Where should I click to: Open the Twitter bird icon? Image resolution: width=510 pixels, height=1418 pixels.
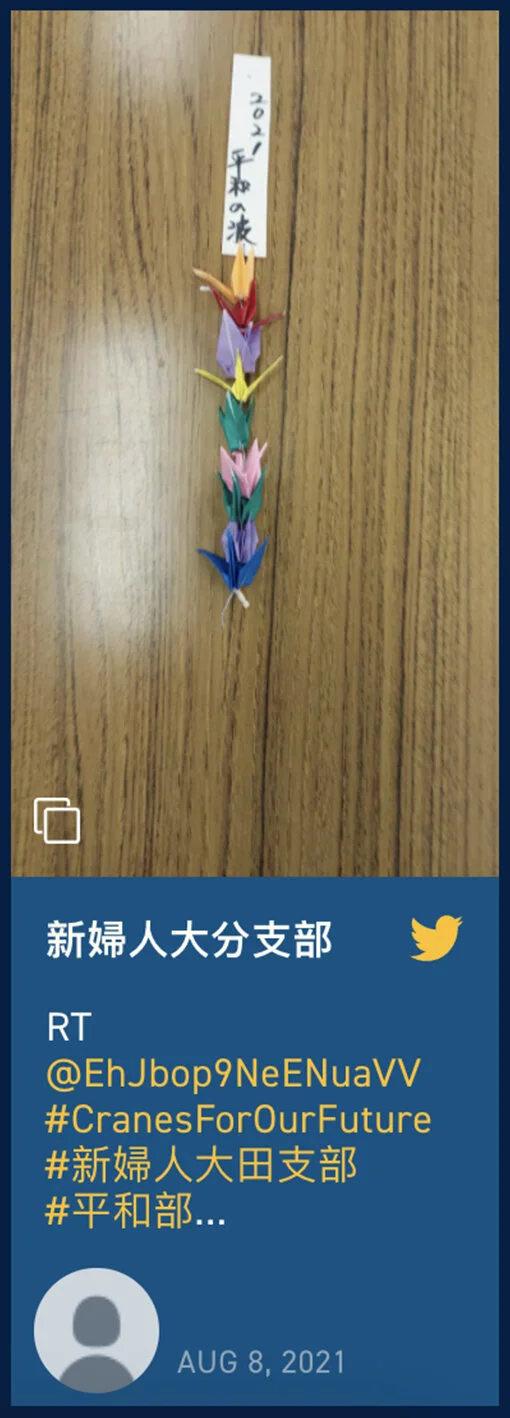point(436,939)
